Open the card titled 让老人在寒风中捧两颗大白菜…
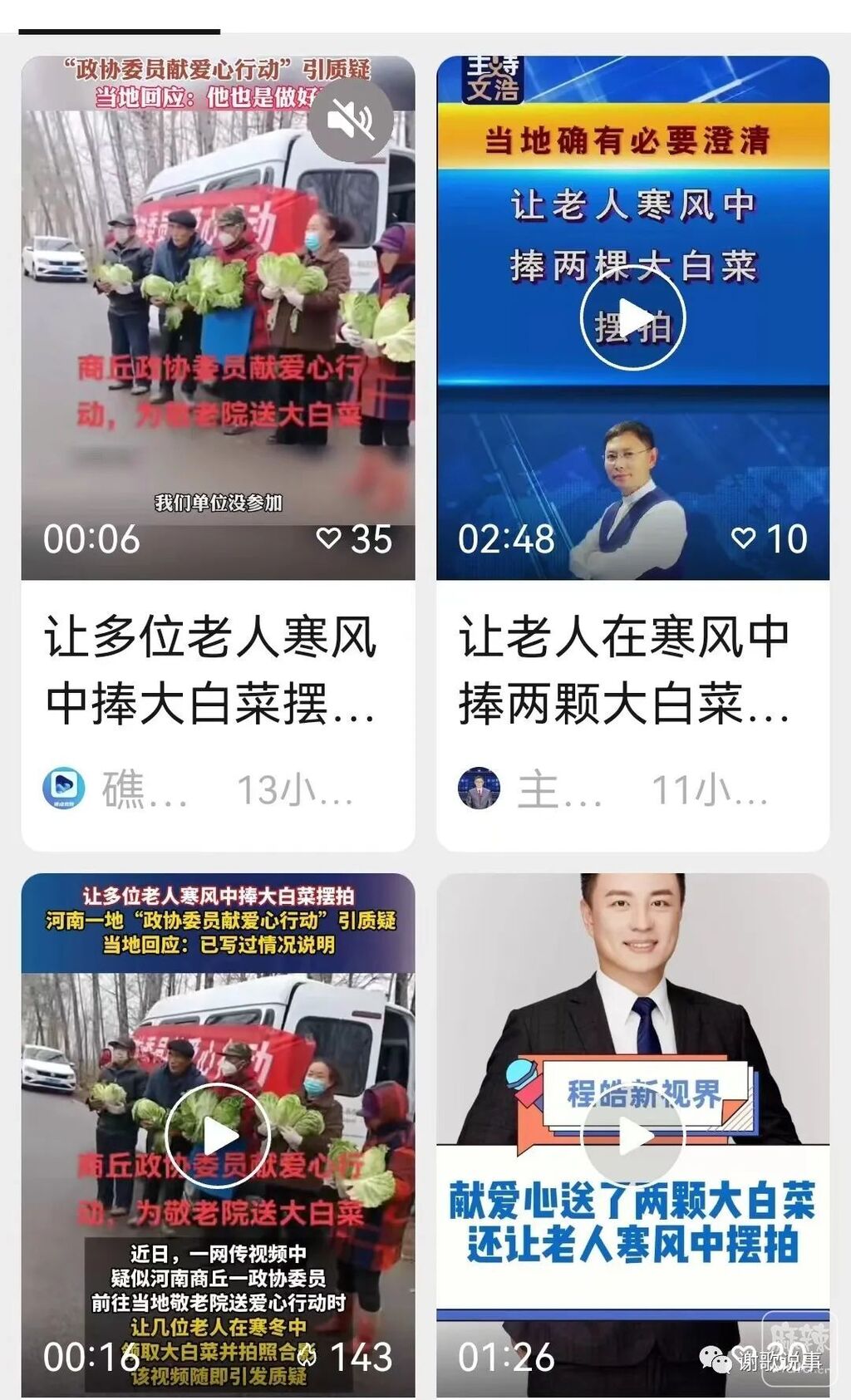The height and width of the screenshot is (1400, 851). click(624, 670)
